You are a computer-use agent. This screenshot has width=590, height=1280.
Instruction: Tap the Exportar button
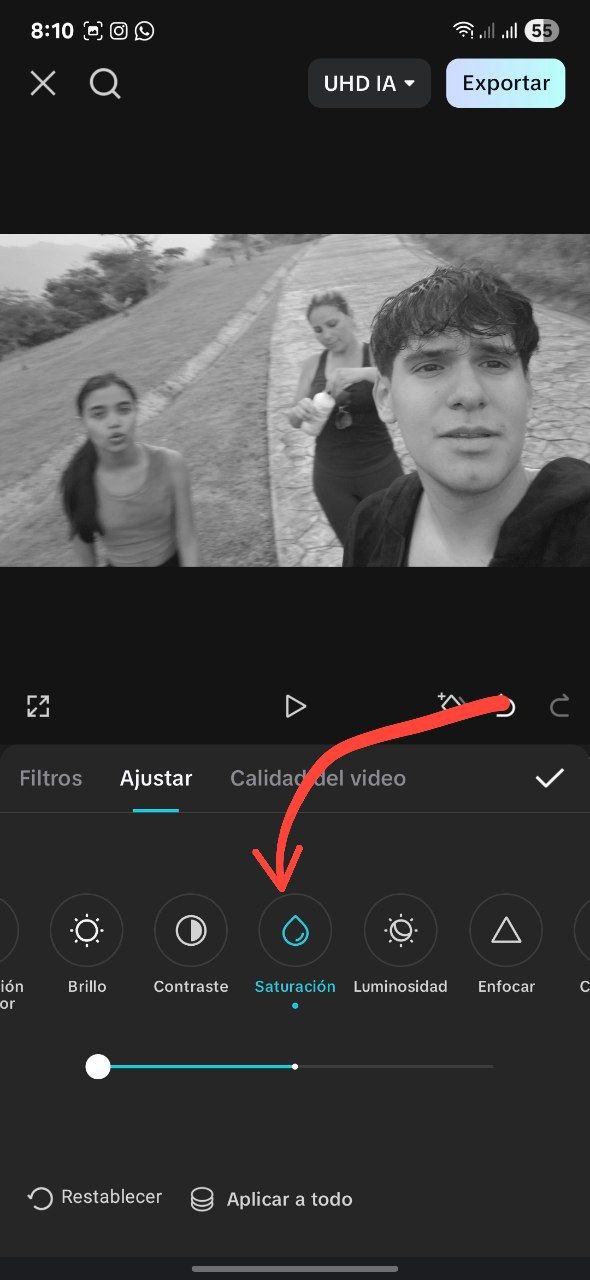pyautogui.click(x=505, y=83)
